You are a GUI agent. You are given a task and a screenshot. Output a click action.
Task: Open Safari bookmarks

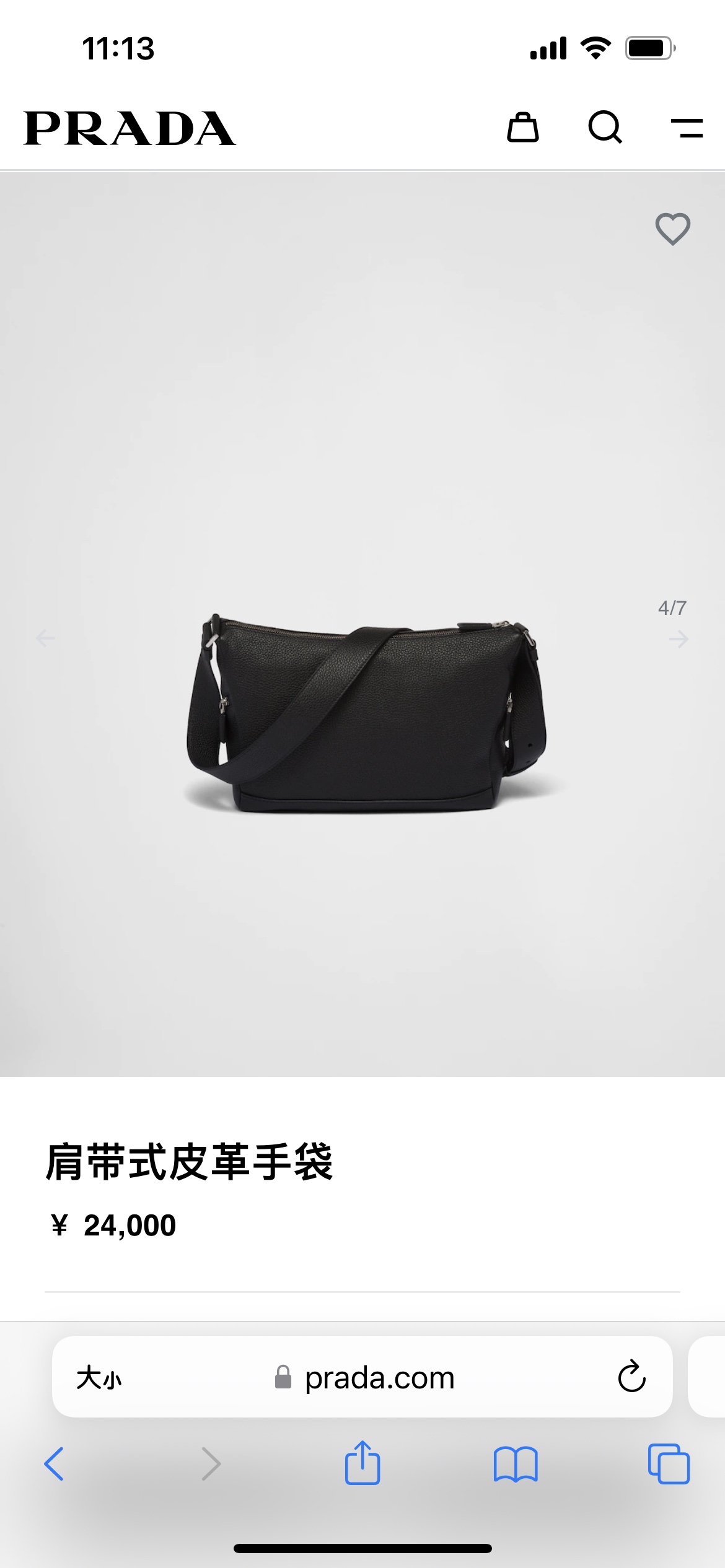pos(516,1464)
